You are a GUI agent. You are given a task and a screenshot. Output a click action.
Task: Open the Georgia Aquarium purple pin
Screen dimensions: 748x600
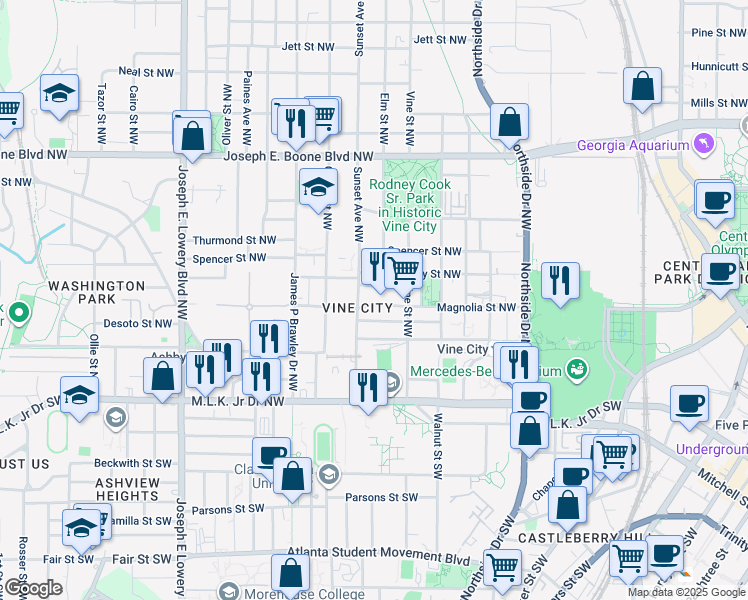(x=705, y=145)
